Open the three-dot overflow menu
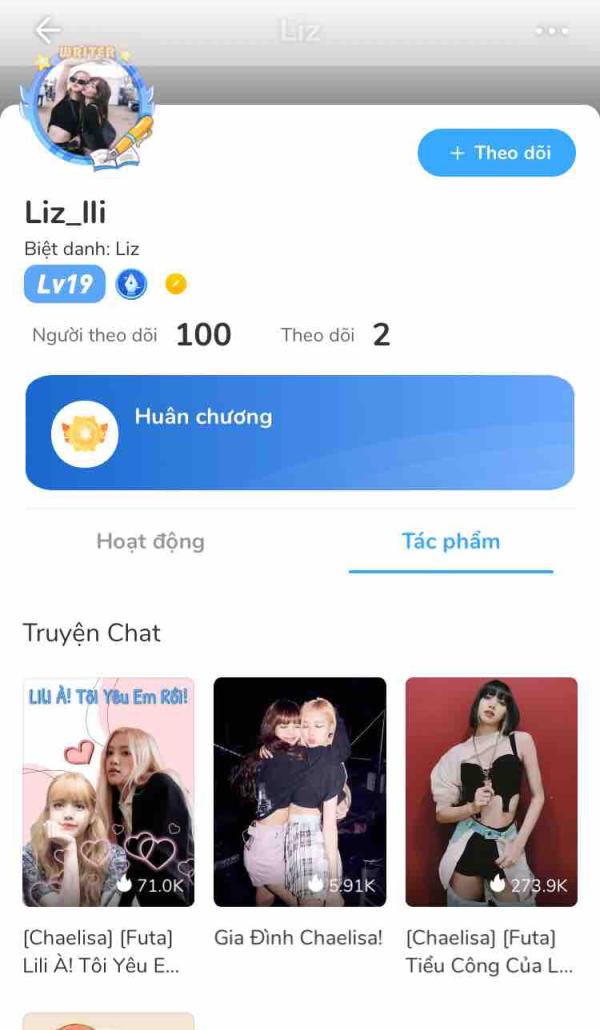This screenshot has width=600, height=1030. [551, 31]
